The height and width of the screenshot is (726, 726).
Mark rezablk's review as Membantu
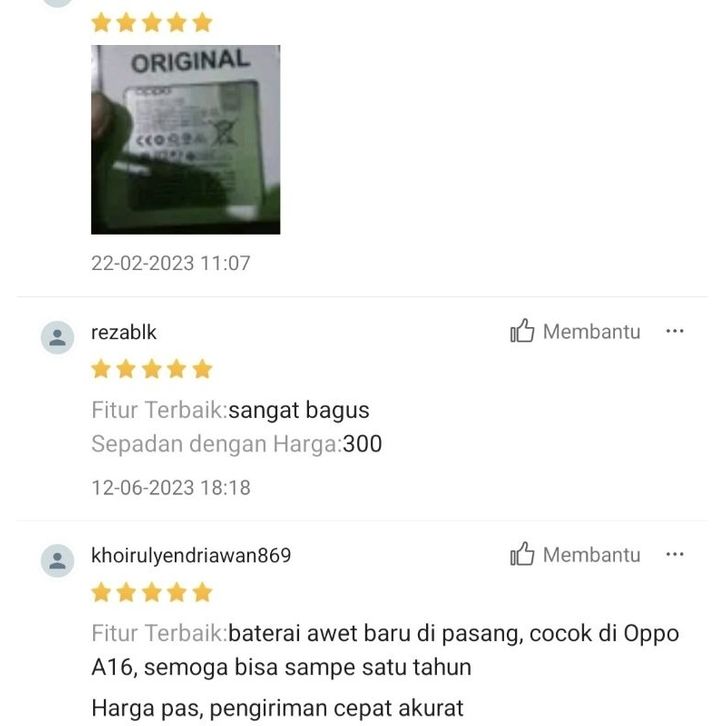(x=575, y=332)
